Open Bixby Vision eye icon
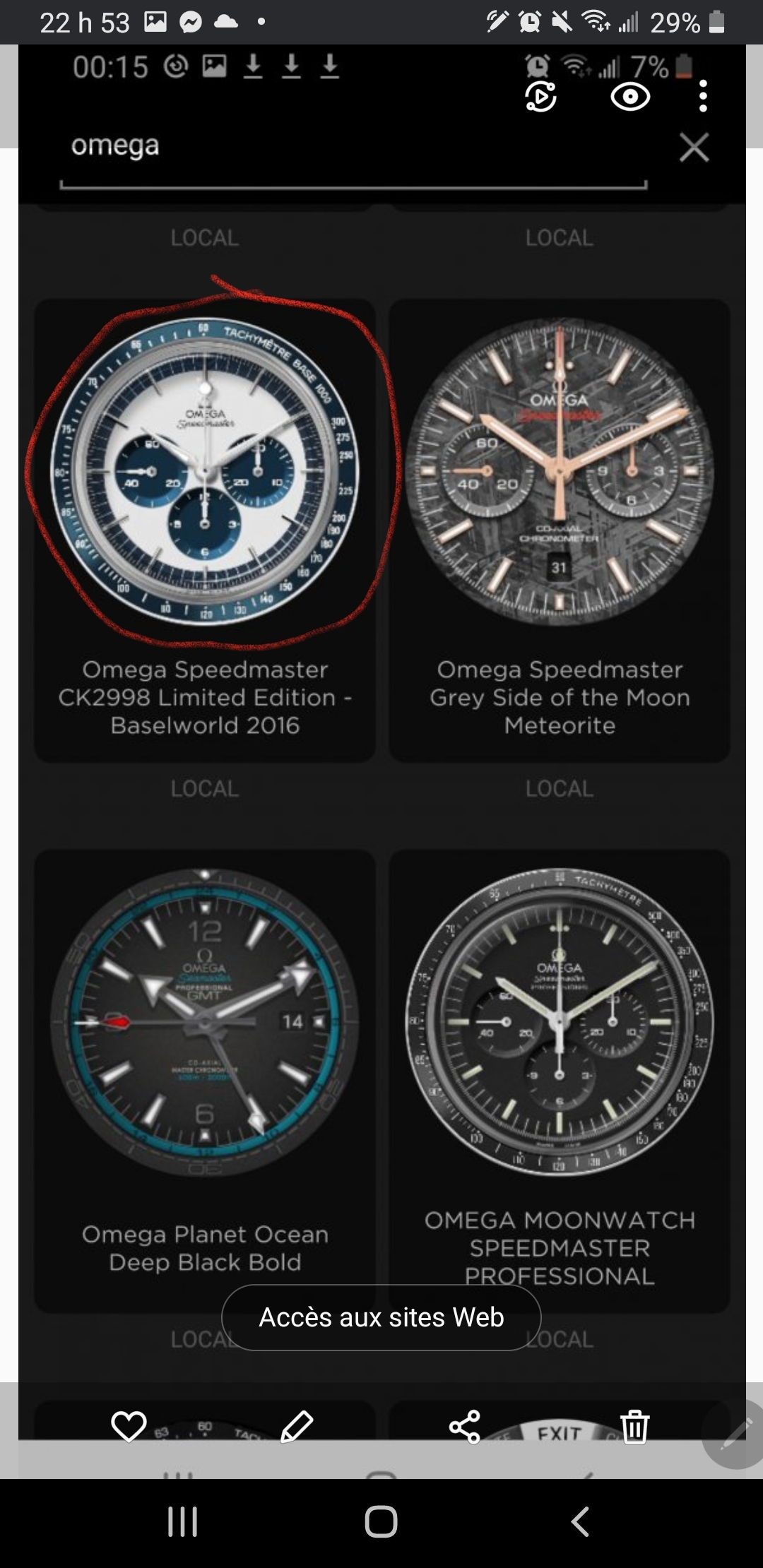This screenshot has width=763, height=1568. (630, 97)
